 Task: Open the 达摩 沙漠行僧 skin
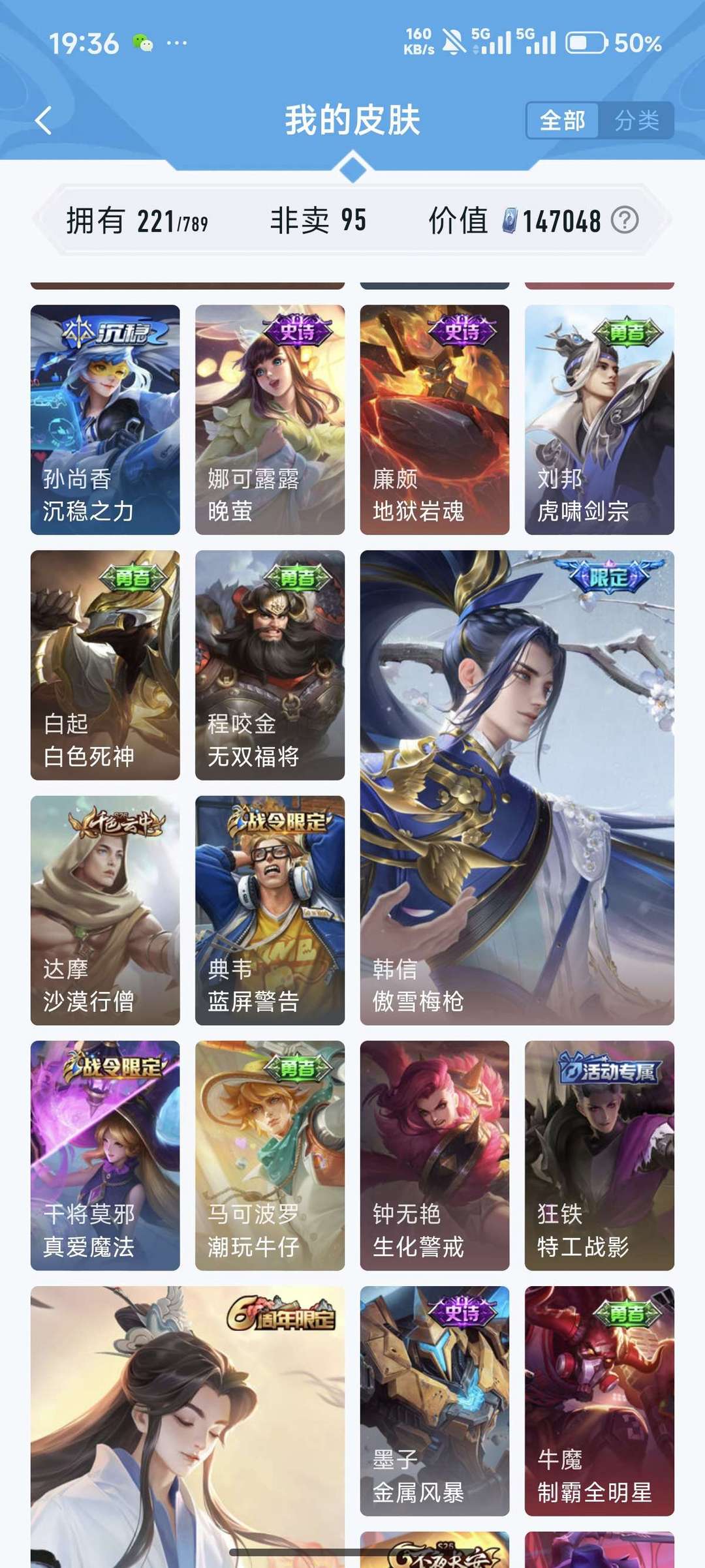105,910
